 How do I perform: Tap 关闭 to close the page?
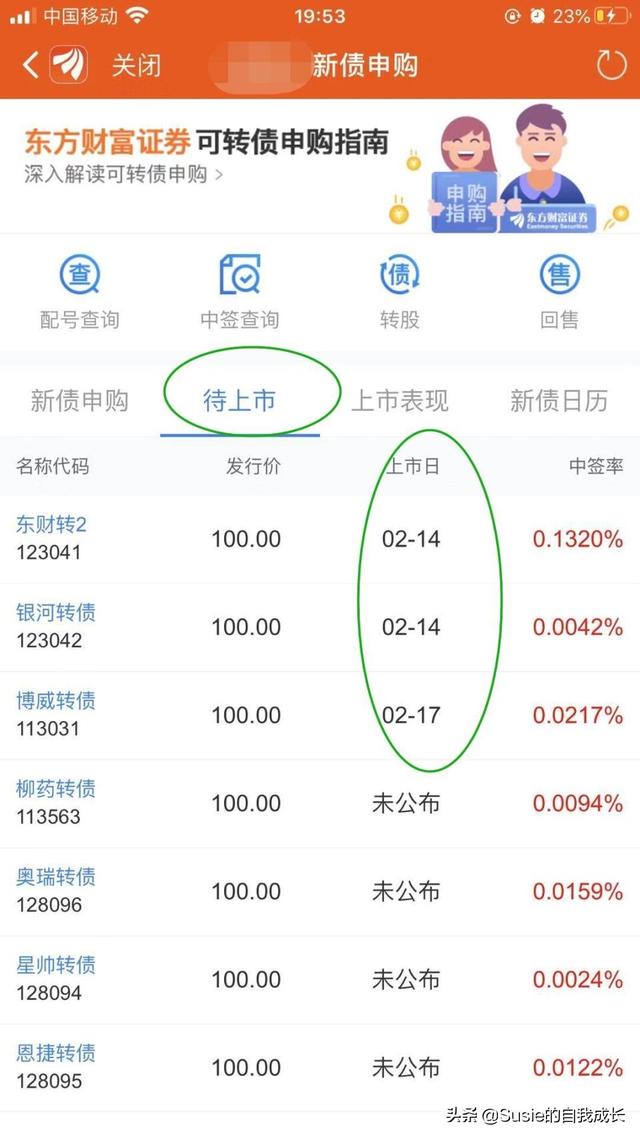click(x=136, y=65)
